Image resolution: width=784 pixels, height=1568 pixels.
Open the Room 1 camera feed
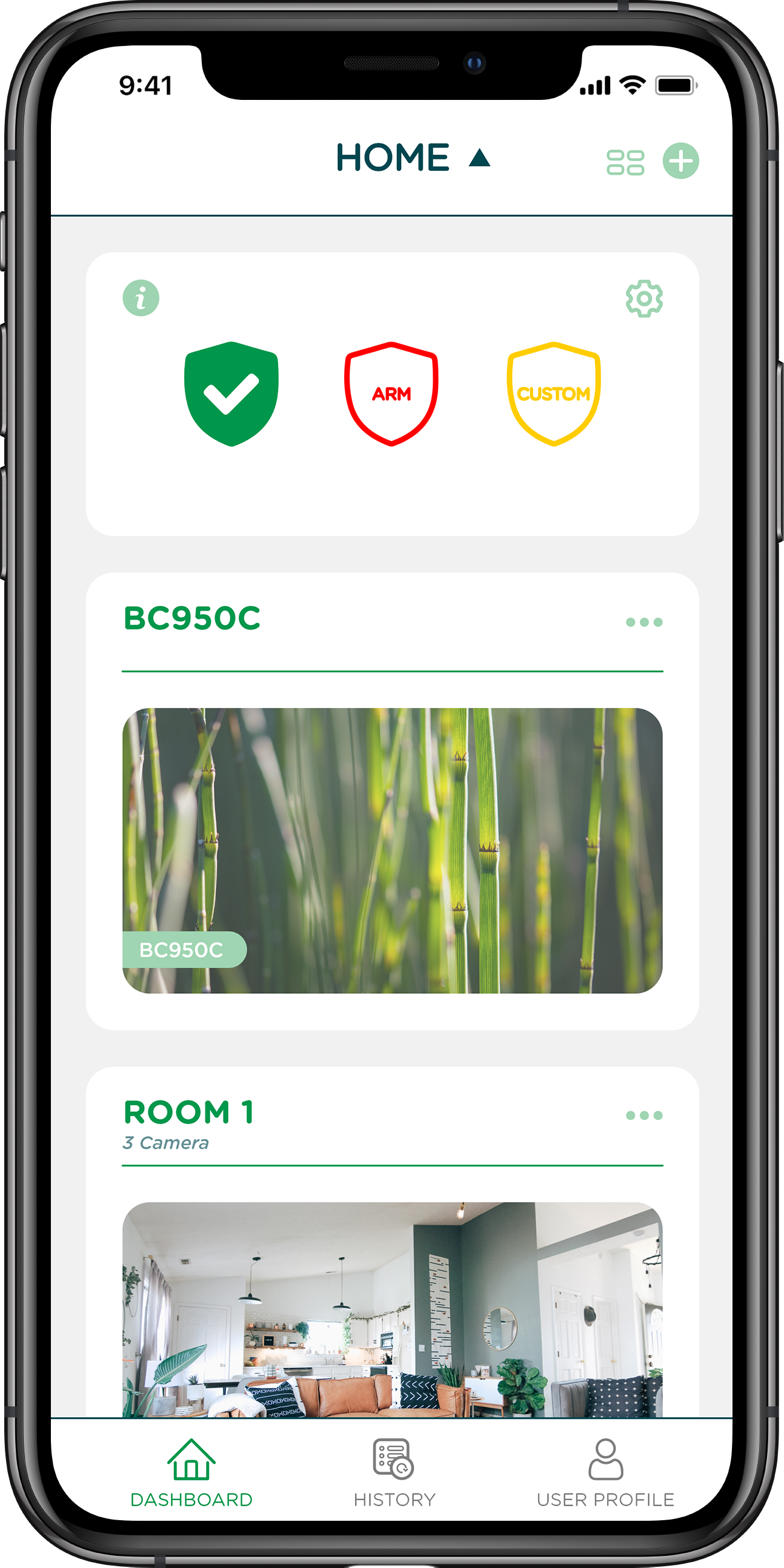click(392, 1309)
